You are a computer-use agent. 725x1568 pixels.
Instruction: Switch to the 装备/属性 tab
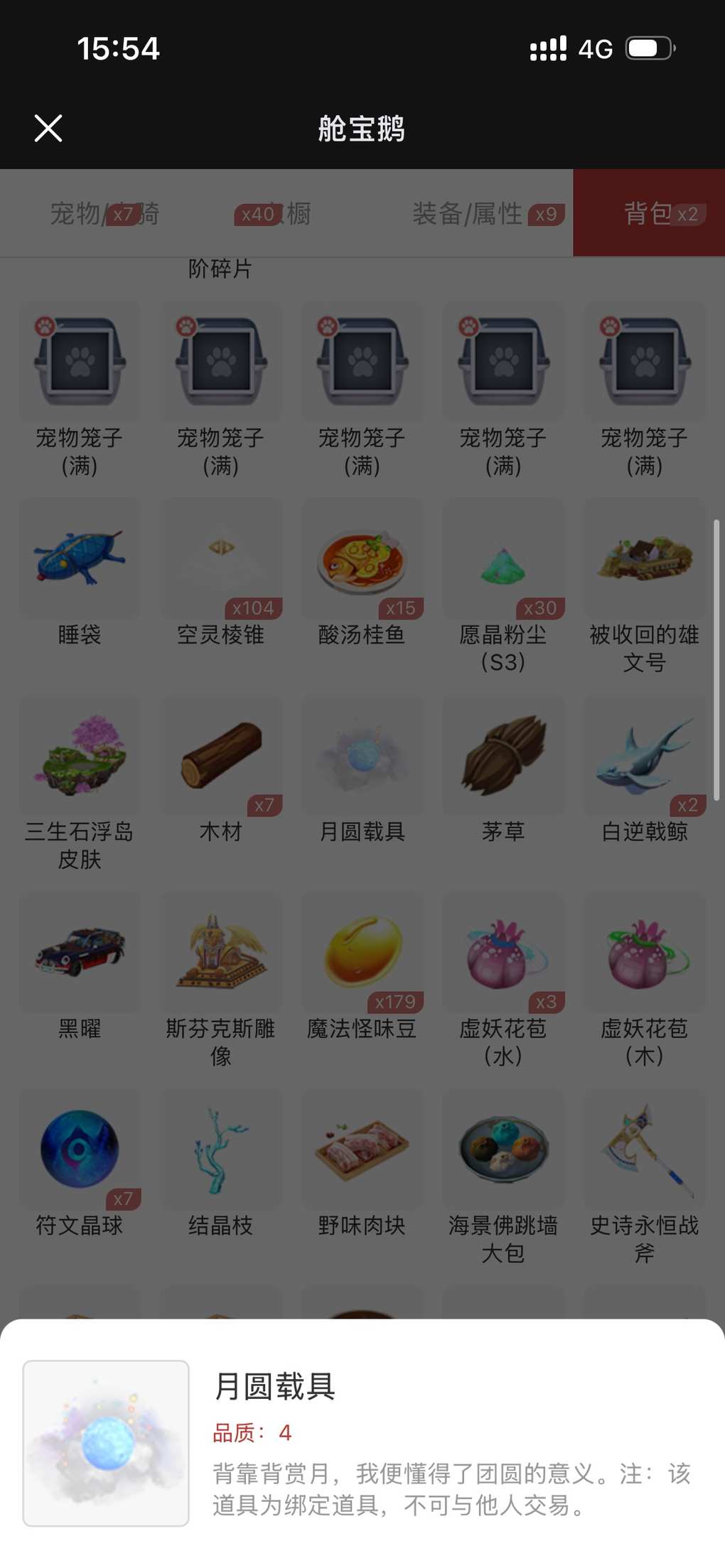pos(488,213)
